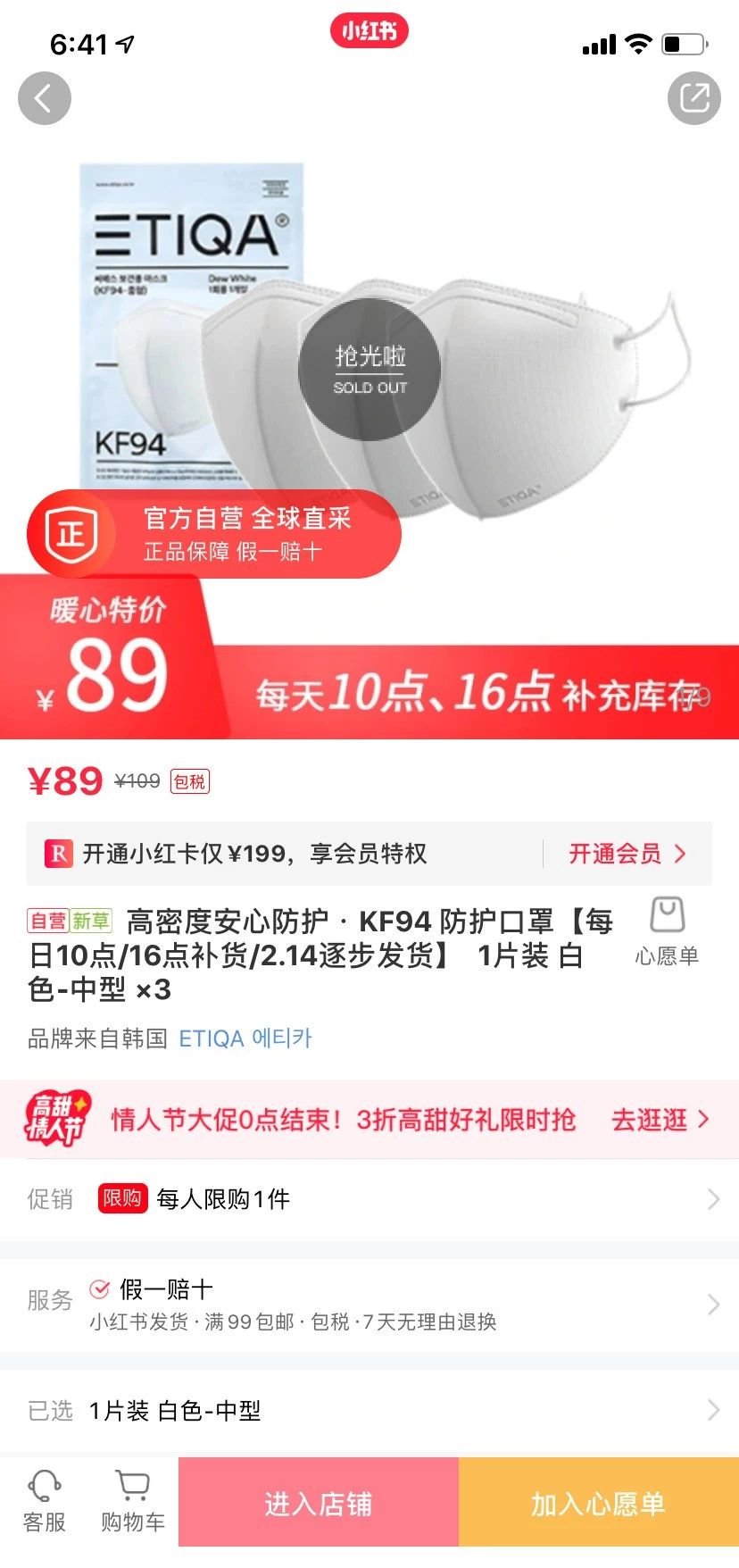Tap 开通会员 to join membership
The width and height of the screenshot is (739, 1568).
pyautogui.click(x=627, y=854)
